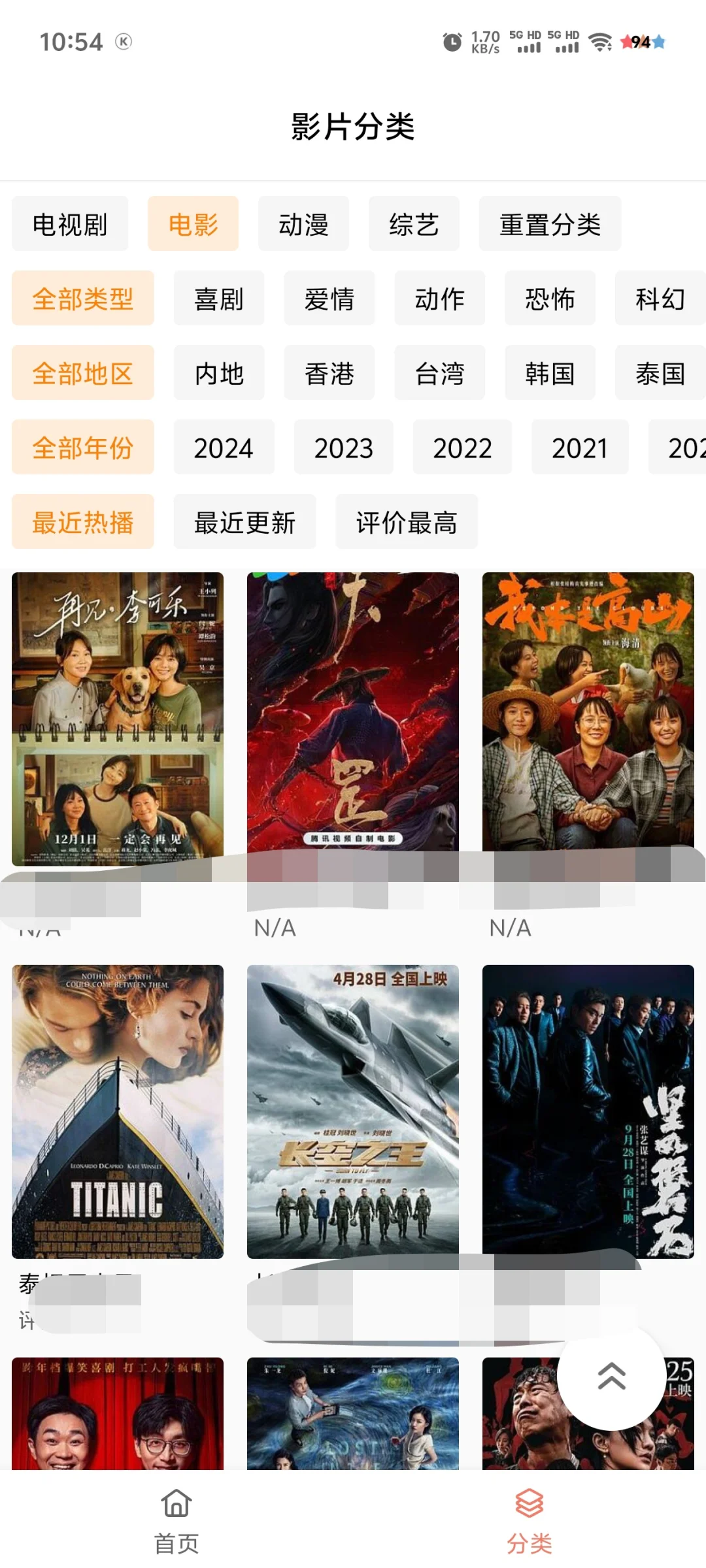The width and height of the screenshot is (706, 1568).
Task: Tap the back-to-top arrow button
Action: point(611,1377)
